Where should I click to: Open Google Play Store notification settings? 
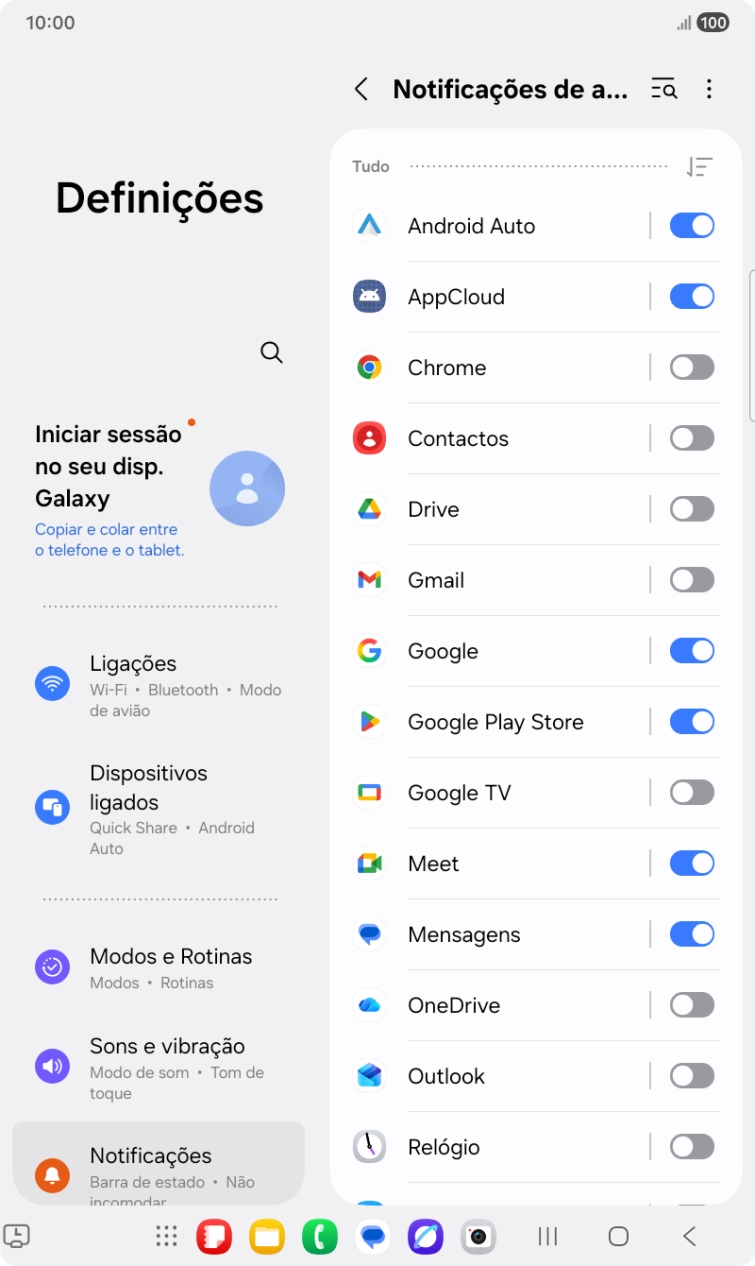(x=495, y=722)
